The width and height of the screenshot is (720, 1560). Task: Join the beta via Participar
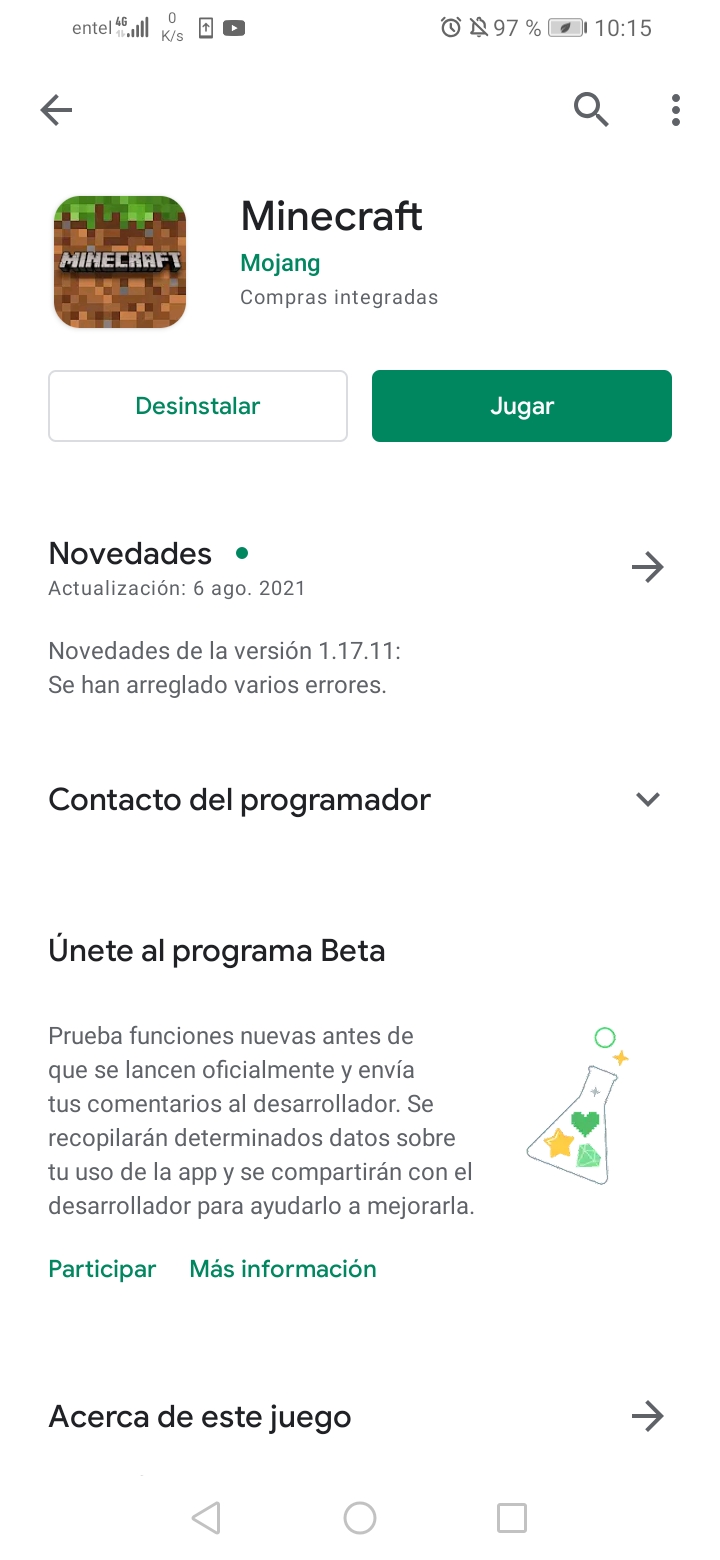pos(102,1269)
